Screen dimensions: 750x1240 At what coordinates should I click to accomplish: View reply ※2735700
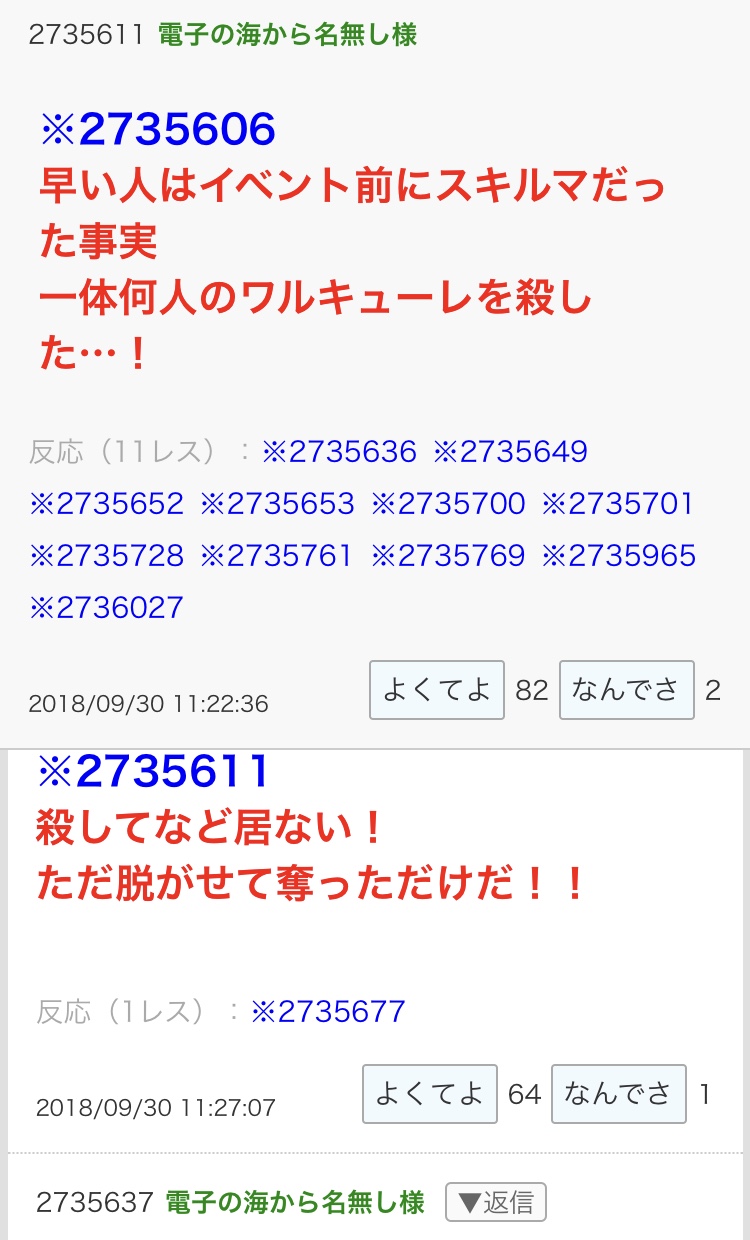point(448,503)
